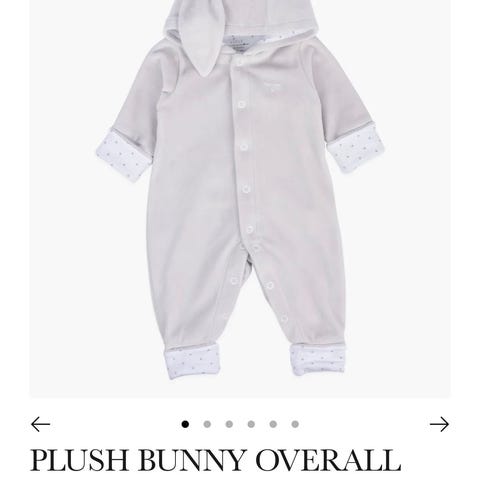This screenshot has height=480, width=480.
Task: Open the bunny overall product image
Action: [240, 199]
